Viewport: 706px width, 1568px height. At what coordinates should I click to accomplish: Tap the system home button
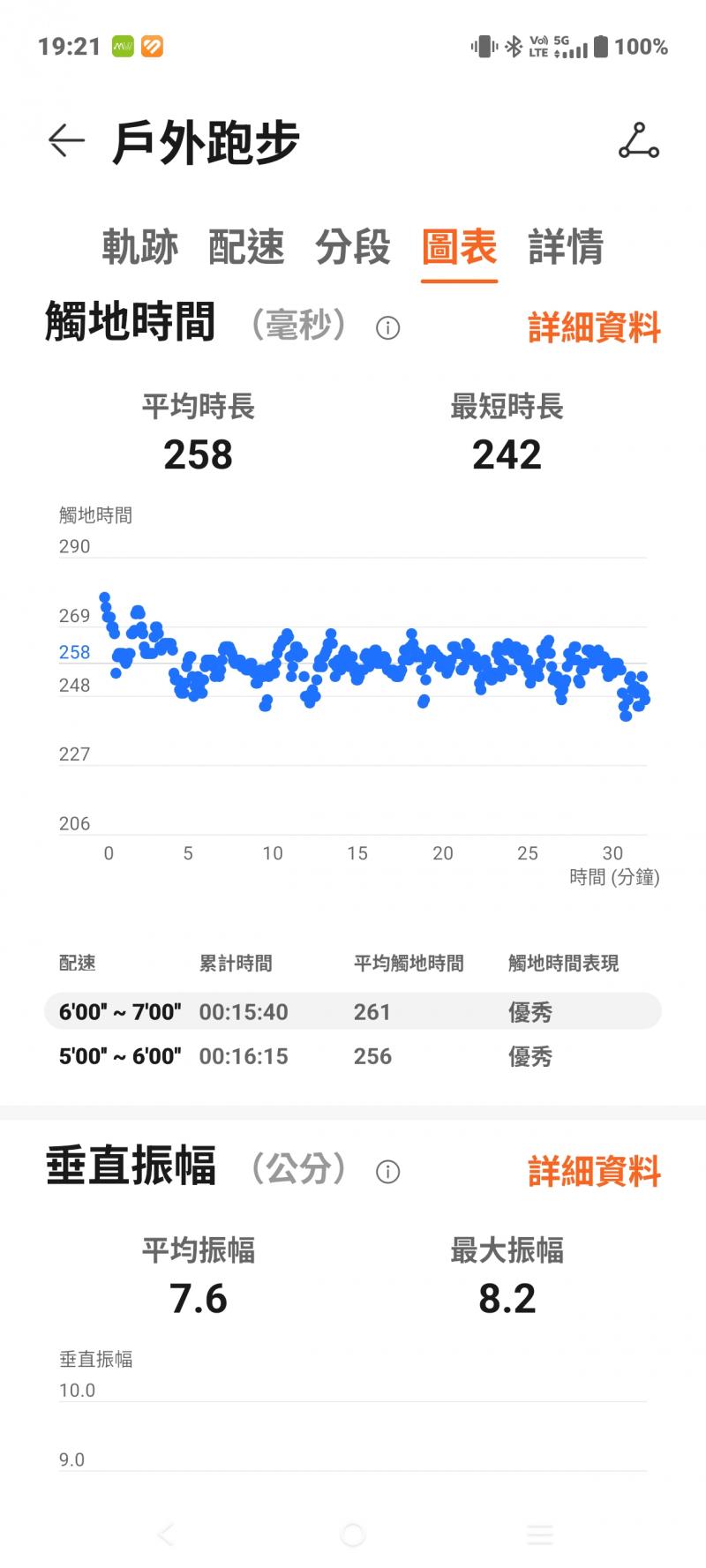pos(353,1534)
